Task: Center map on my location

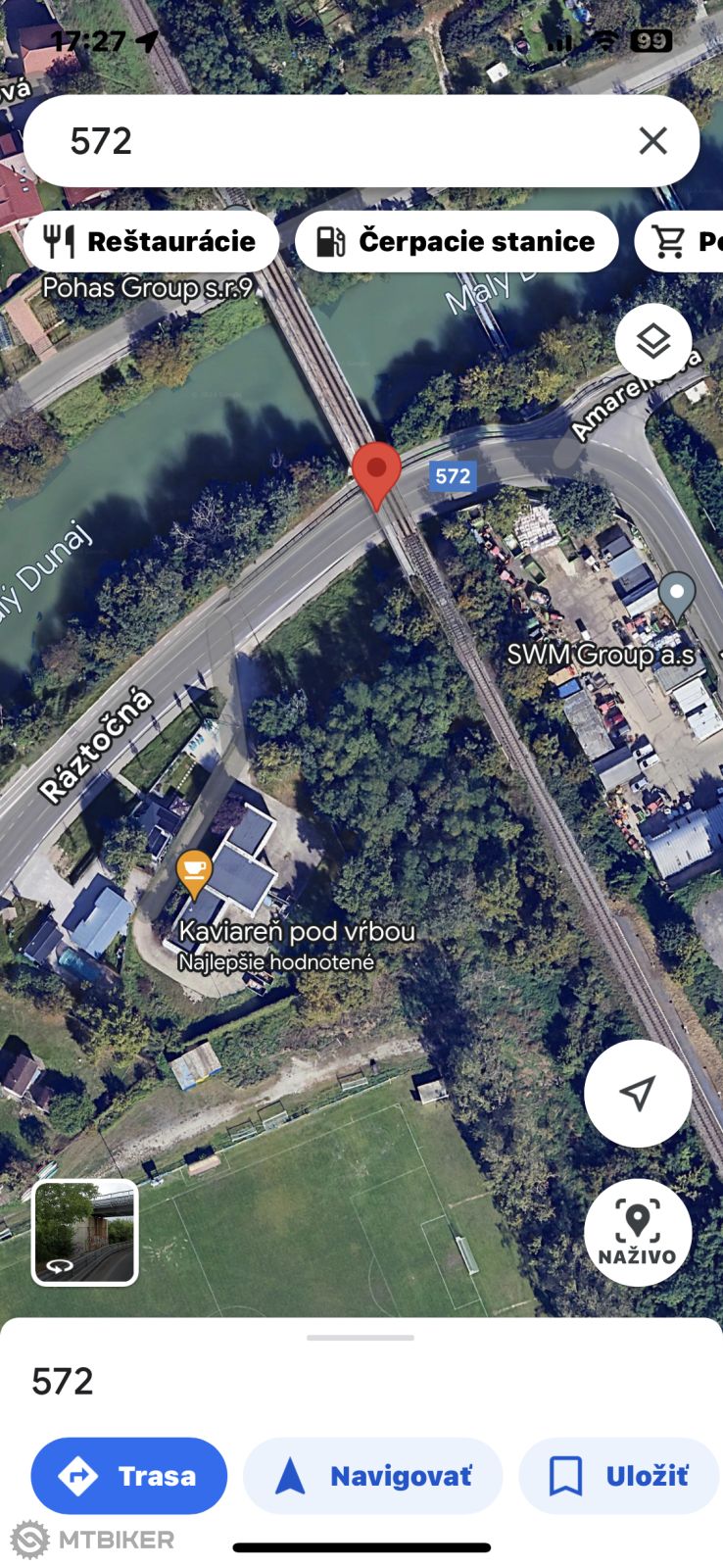Action: 638,1093
